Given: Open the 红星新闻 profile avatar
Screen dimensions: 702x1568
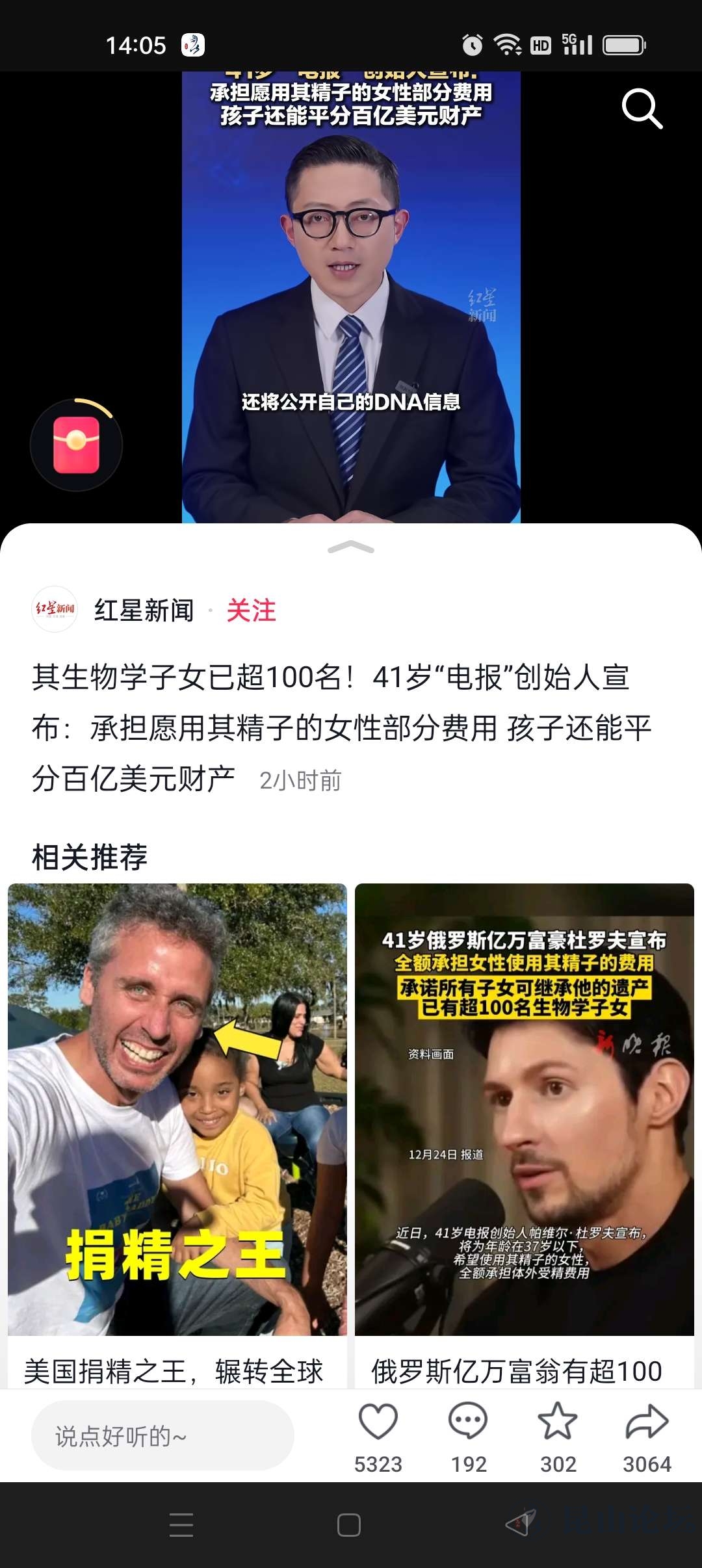Looking at the screenshot, I should coord(55,609).
